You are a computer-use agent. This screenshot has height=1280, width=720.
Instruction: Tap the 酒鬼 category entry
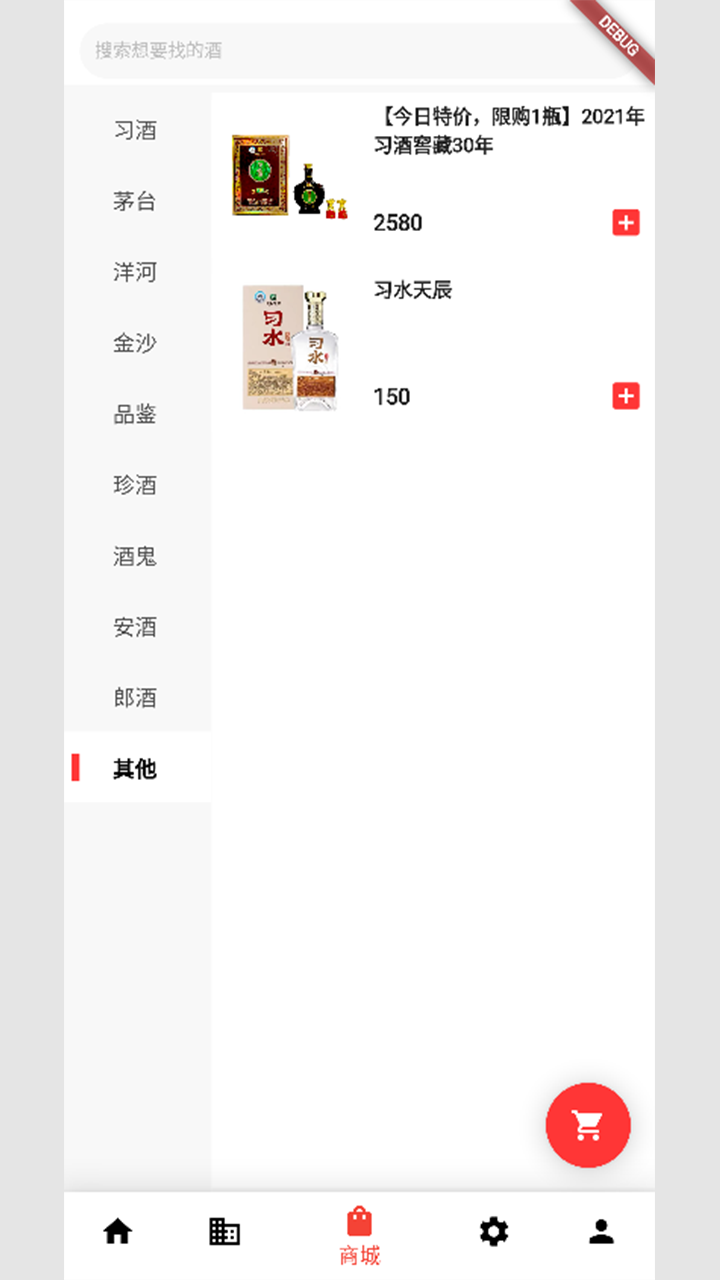(x=133, y=556)
